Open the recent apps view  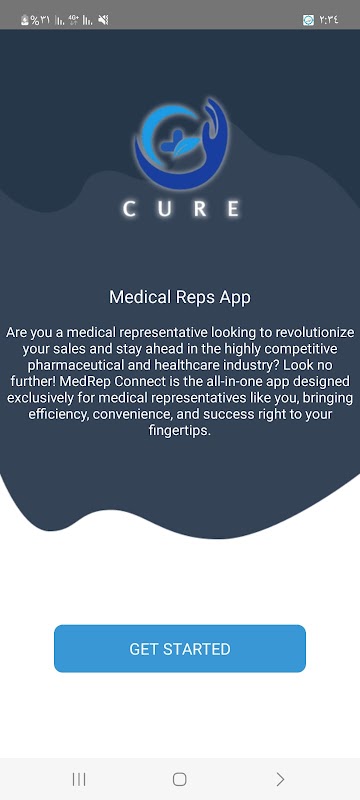tap(79, 779)
